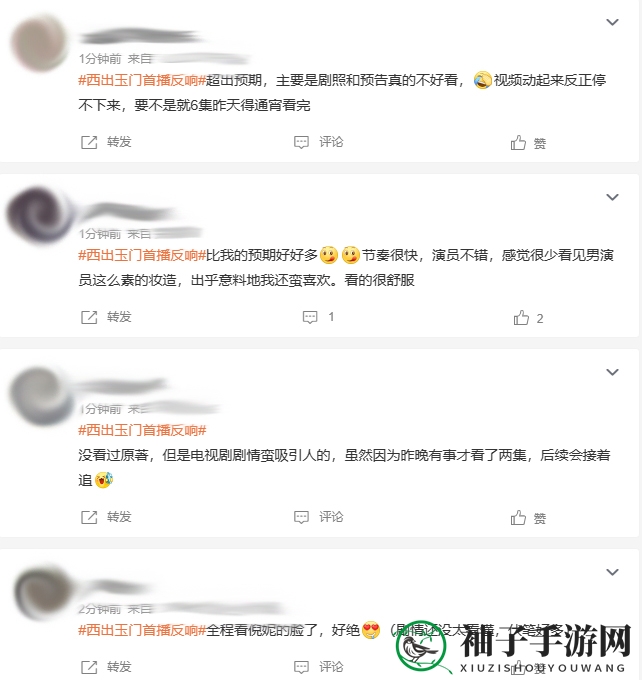Viewport: 642px width, 680px height.
Task: Expand the chevron menu on the 倪妮的脸 post
Action: 613,572
